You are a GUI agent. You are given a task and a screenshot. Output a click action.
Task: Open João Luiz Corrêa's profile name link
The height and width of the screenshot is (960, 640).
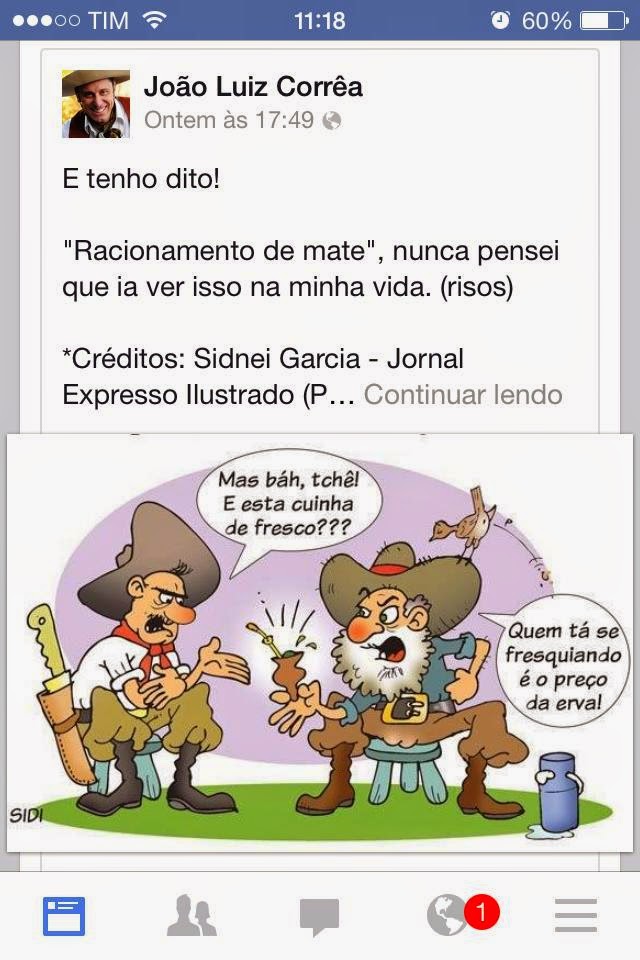tap(253, 87)
